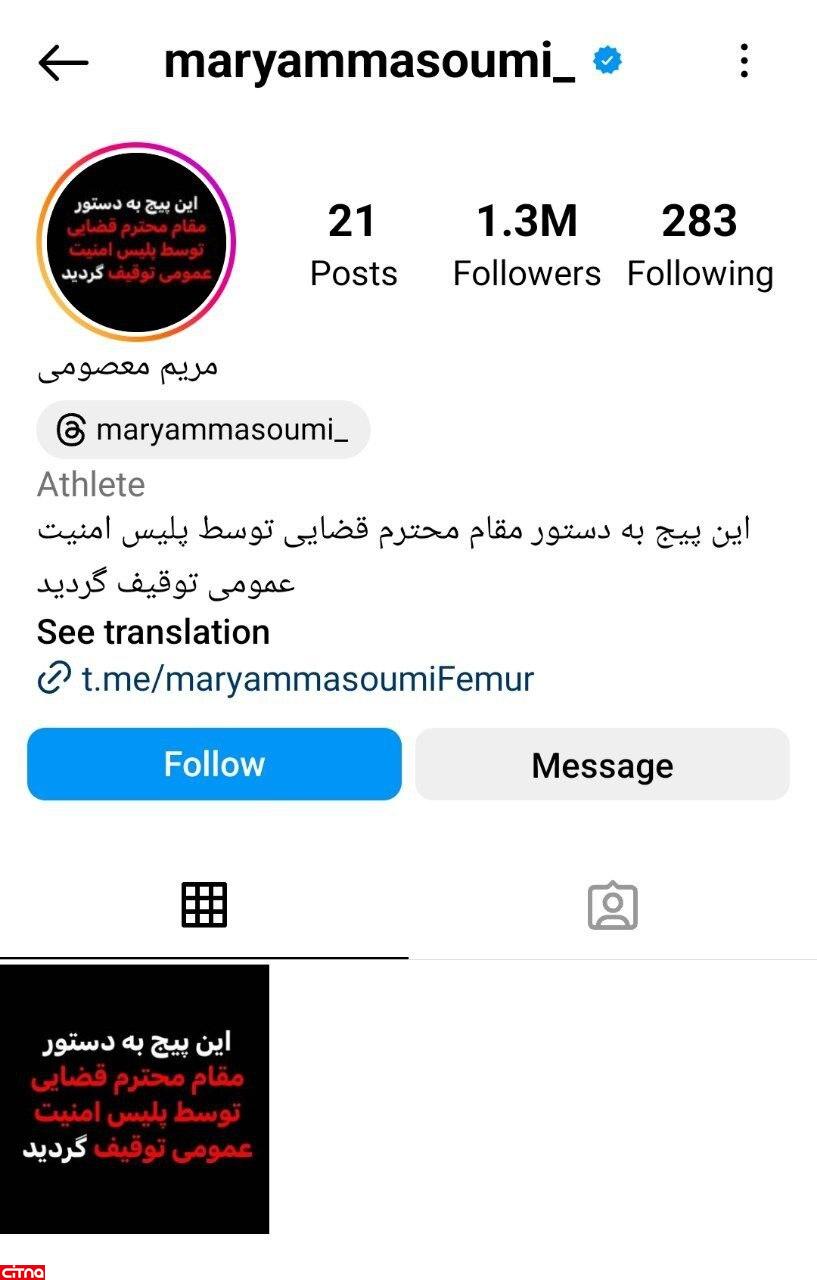Open the three-dot overflow menu

click(744, 62)
